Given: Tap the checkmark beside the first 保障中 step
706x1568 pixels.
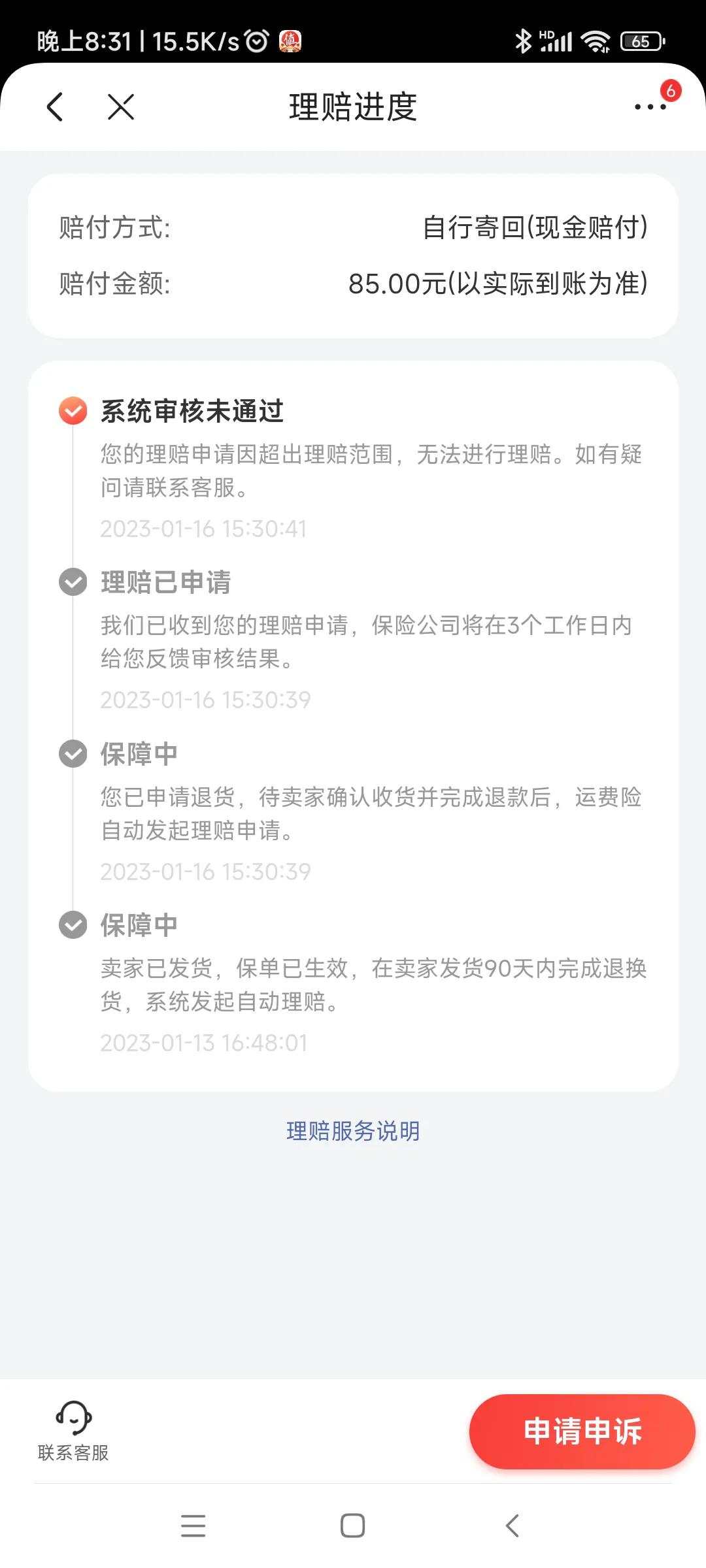Looking at the screenshot, I should 73,753.
